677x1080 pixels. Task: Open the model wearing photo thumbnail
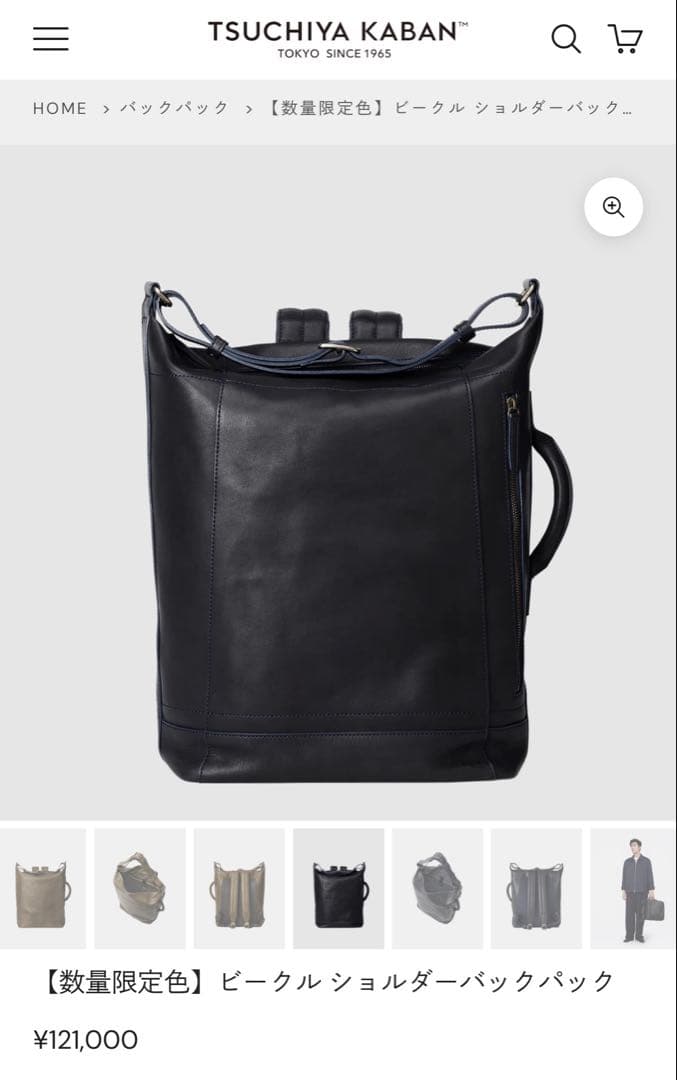[x=633, y=888]
